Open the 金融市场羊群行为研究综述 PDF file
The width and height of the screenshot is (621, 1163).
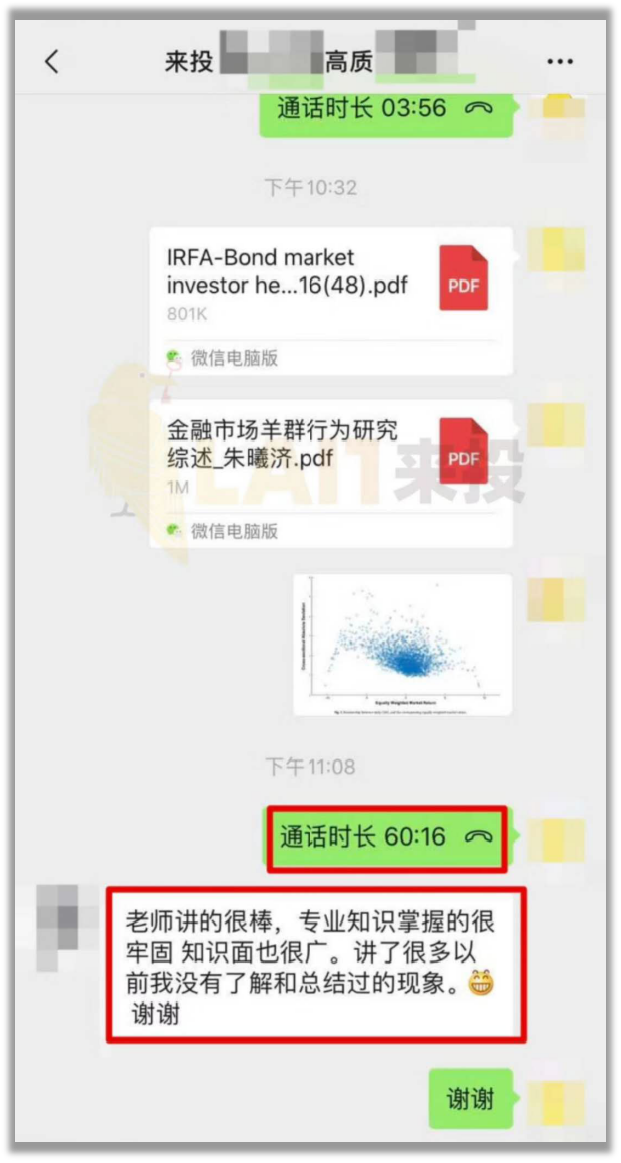(x=331, y=472)
